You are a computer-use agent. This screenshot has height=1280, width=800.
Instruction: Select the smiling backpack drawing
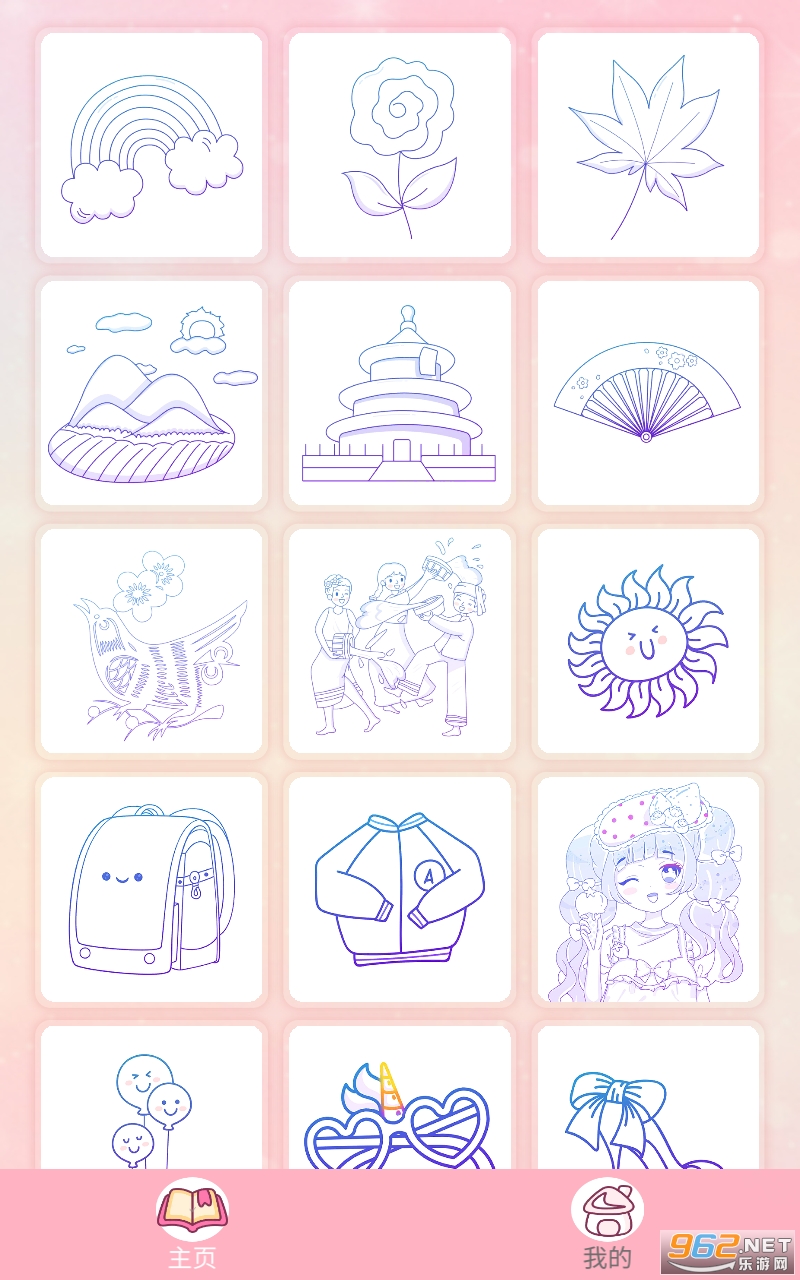[151, 889]
